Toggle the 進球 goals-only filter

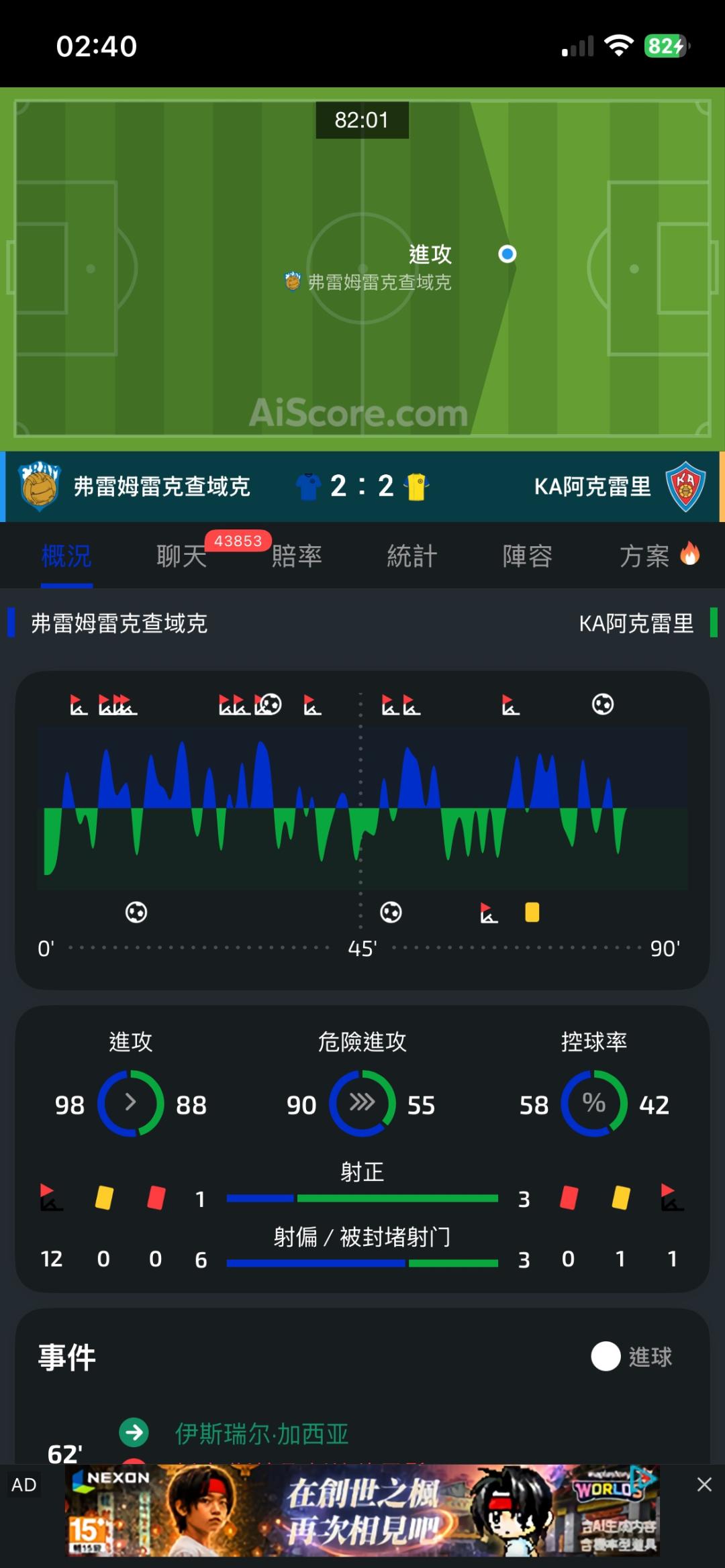point(631,1357)
